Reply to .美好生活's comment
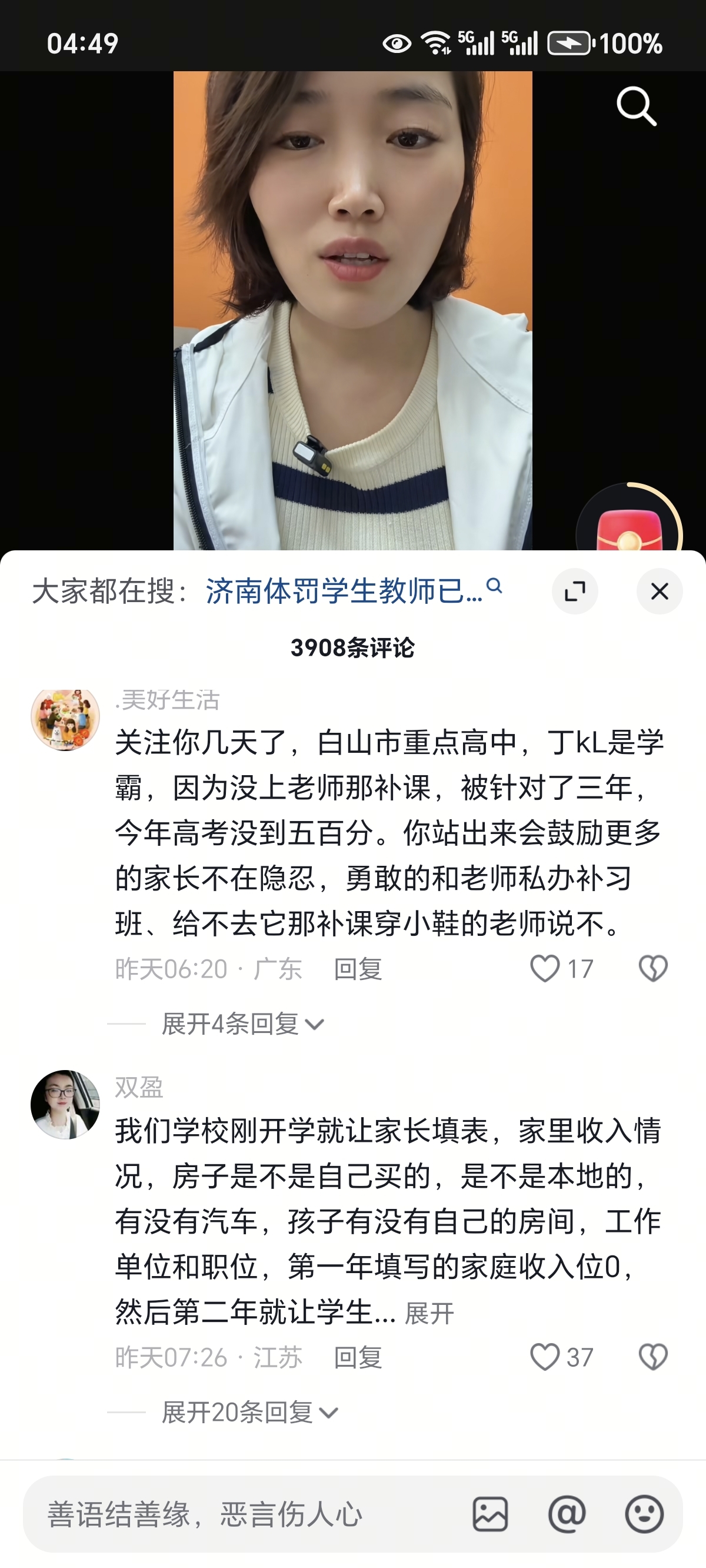706x1568 pixels. pos(358,968)
